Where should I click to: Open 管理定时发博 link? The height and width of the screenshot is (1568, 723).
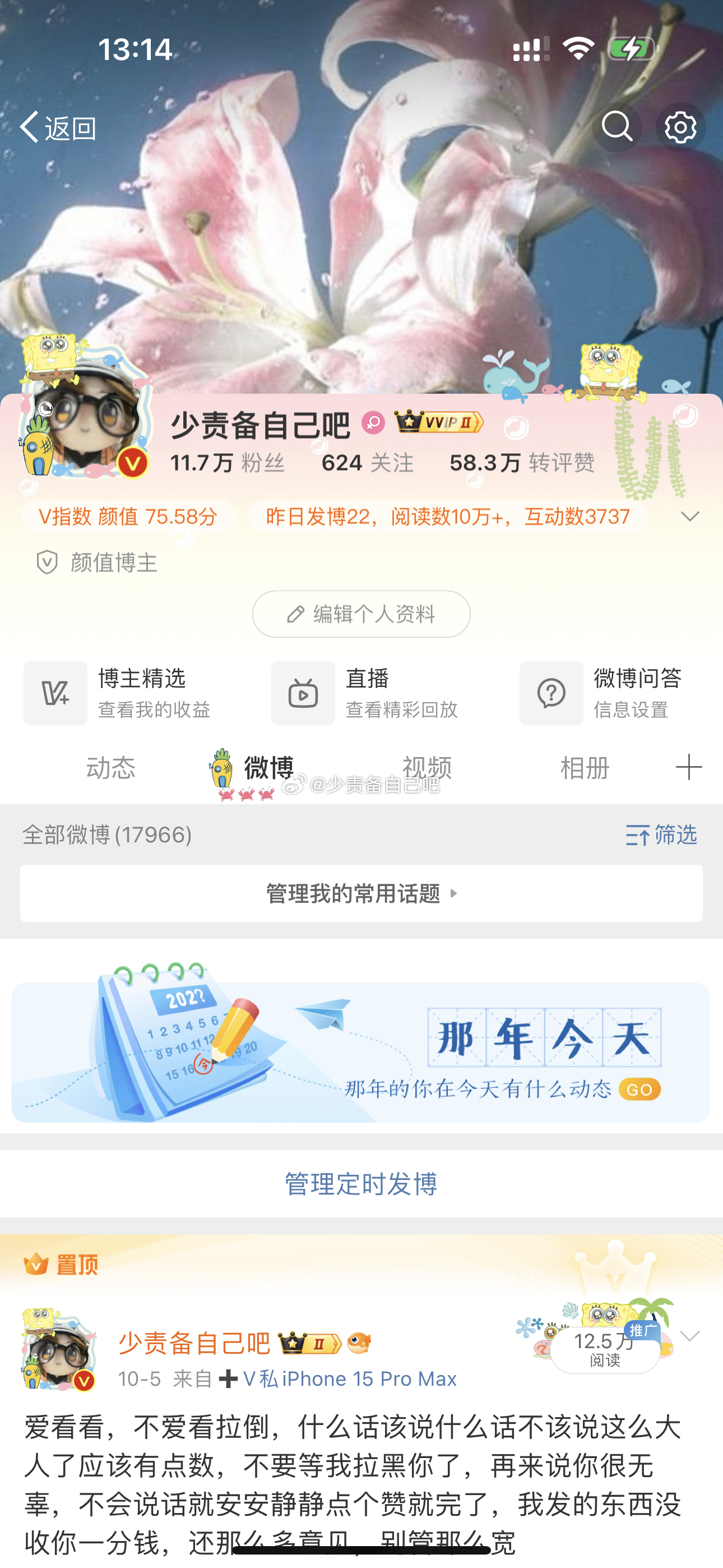(x=361, y=1184)
